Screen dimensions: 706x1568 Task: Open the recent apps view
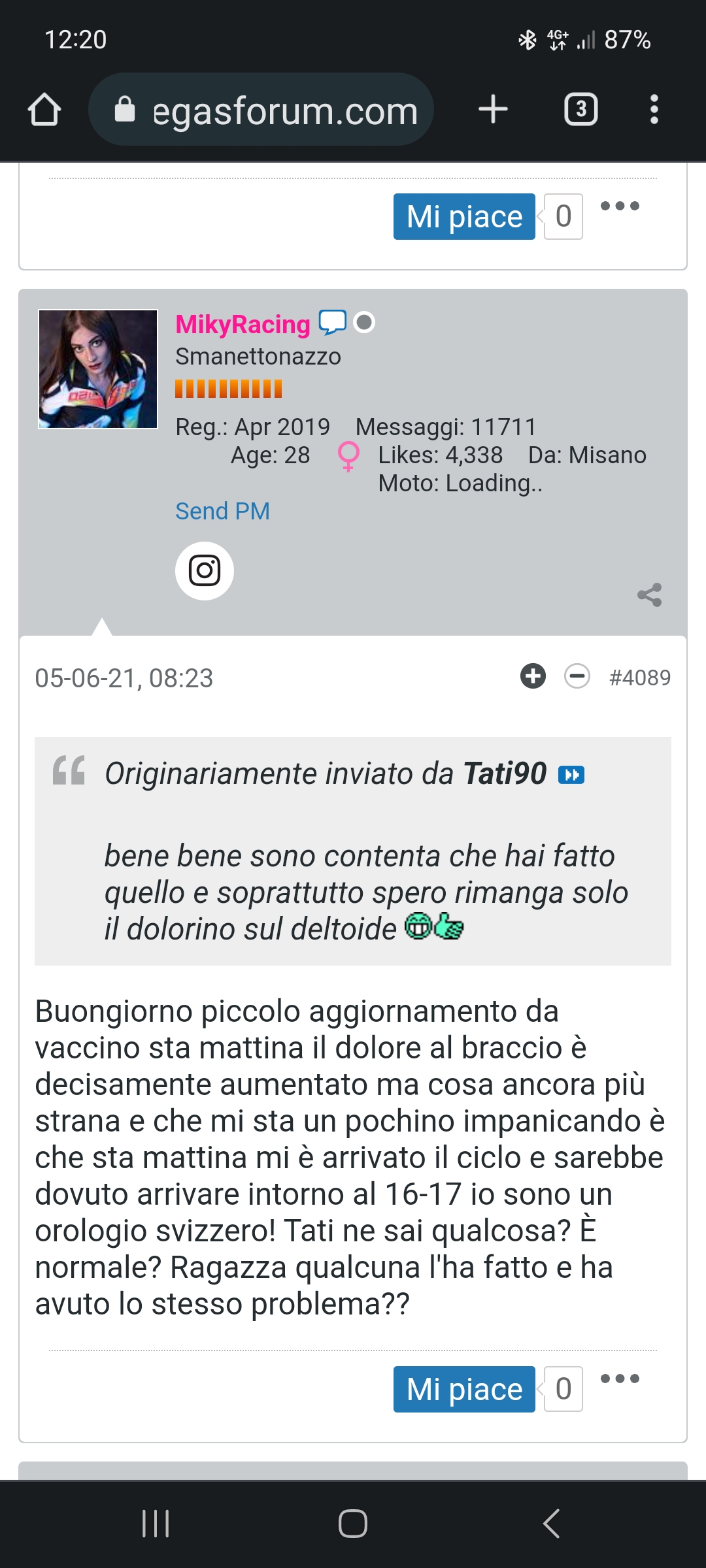point(156,1524)
